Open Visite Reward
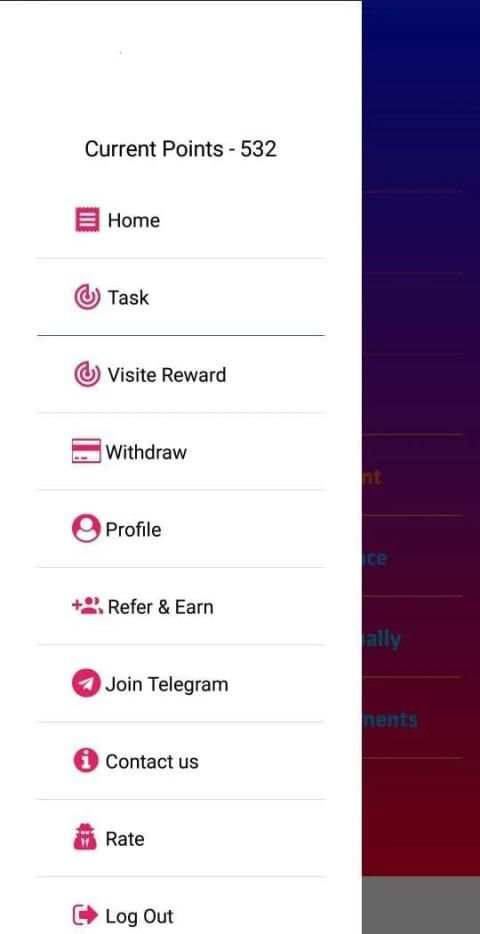 (x=180, y=375)
